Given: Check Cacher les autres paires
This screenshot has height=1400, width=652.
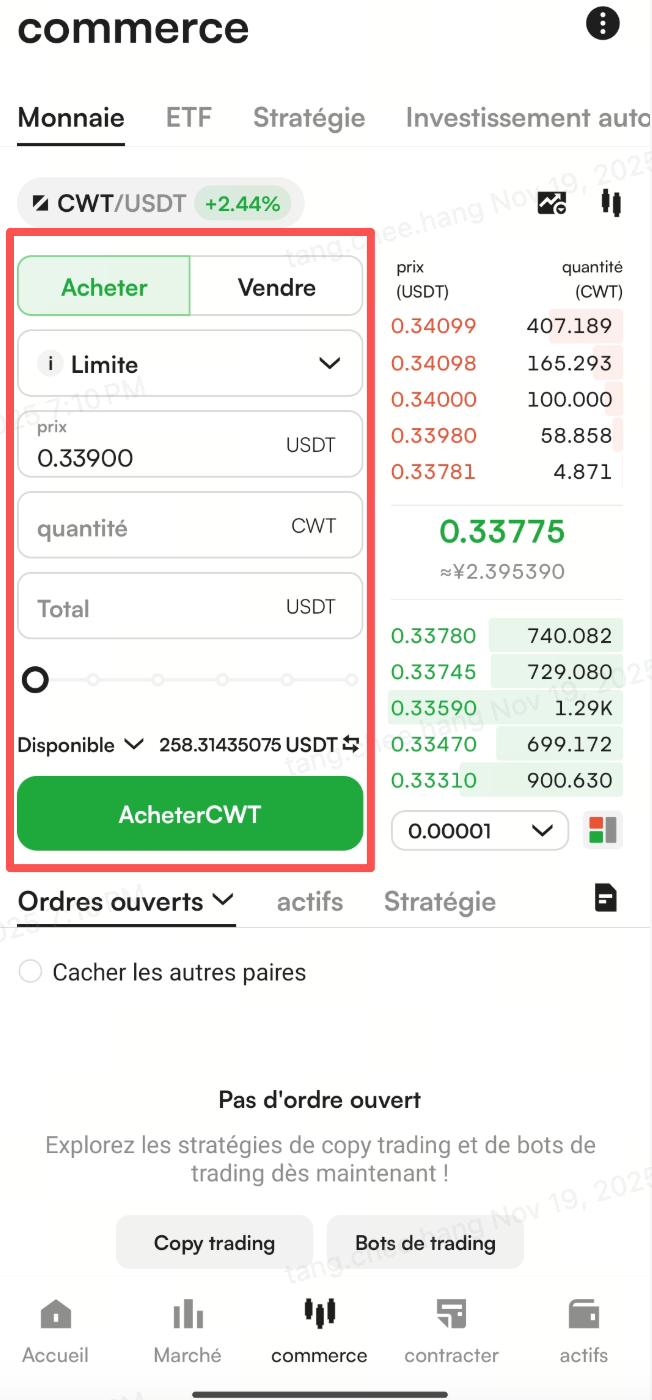Looking at the screenshot, I should click(x=31, y=972).
